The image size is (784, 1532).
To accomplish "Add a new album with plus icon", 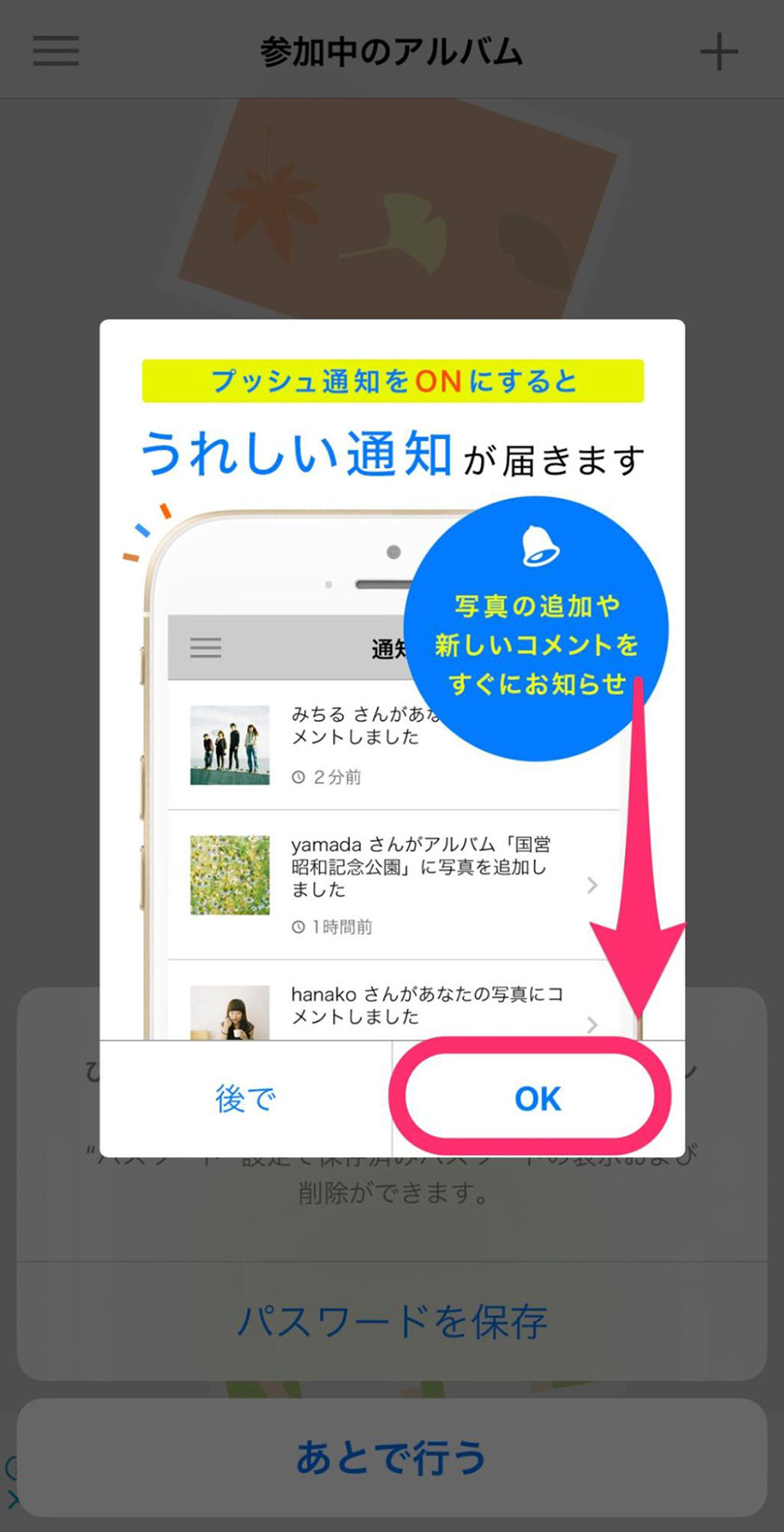I will tap(718, 51).
